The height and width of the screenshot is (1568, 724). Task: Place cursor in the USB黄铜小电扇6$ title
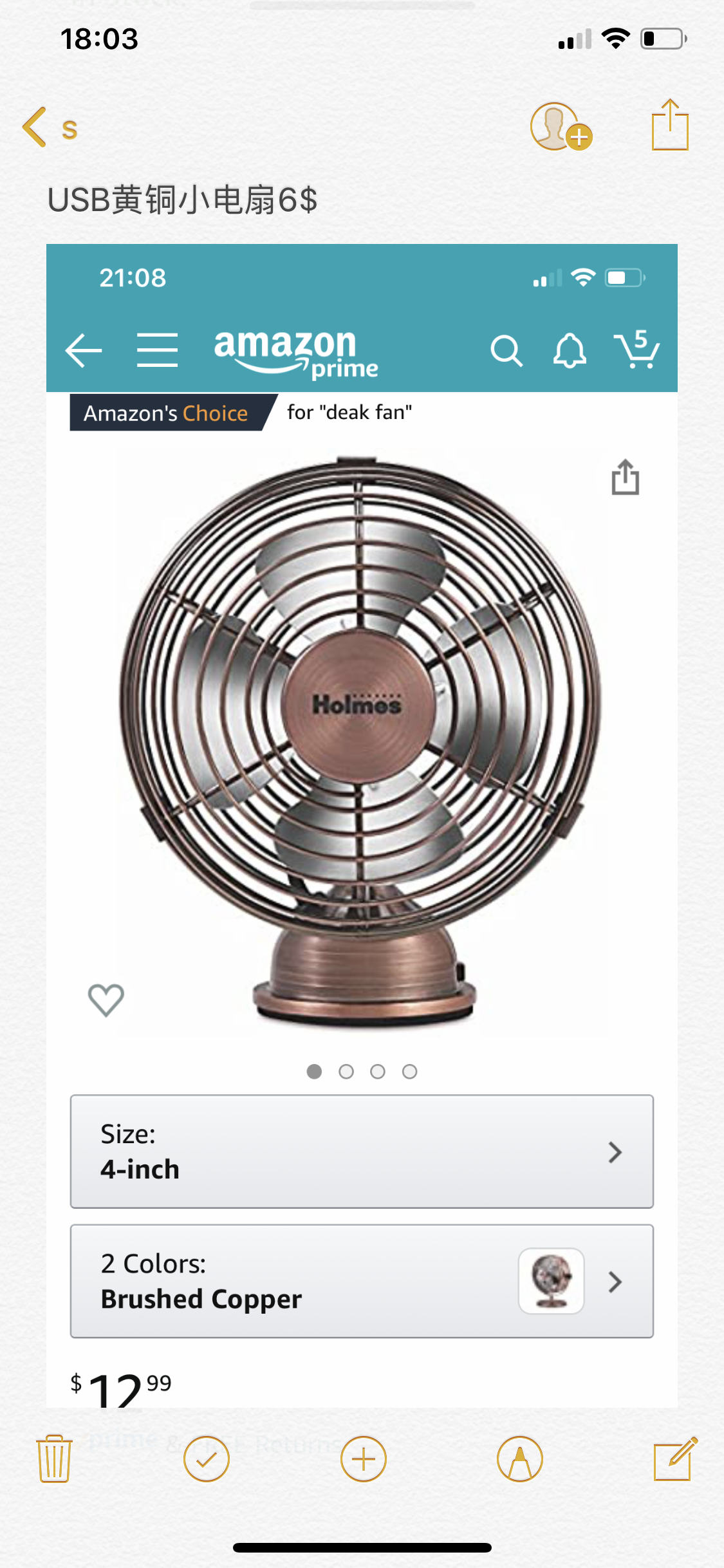pyautogui.click(x=183, y=200)
